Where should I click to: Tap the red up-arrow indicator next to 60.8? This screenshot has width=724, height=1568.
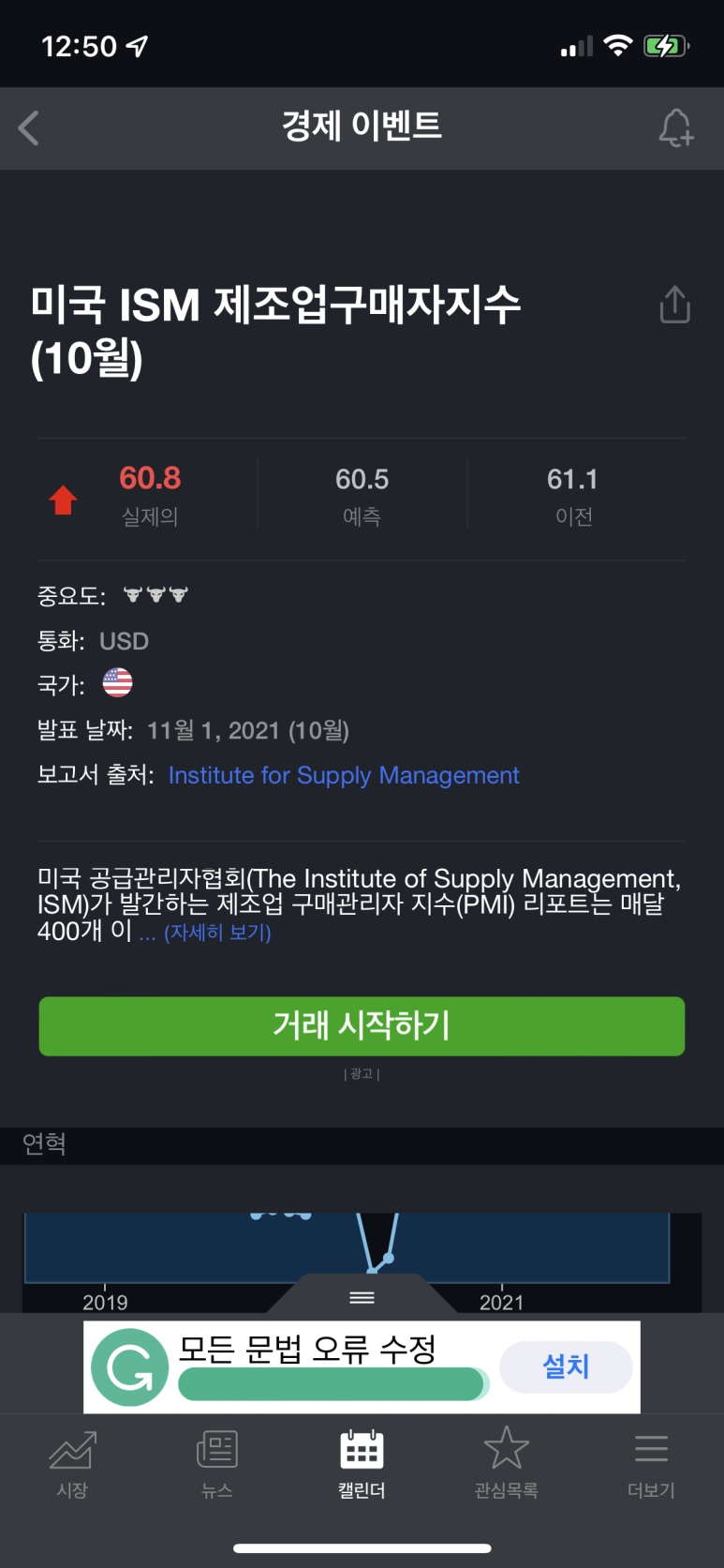click(62, 500)
